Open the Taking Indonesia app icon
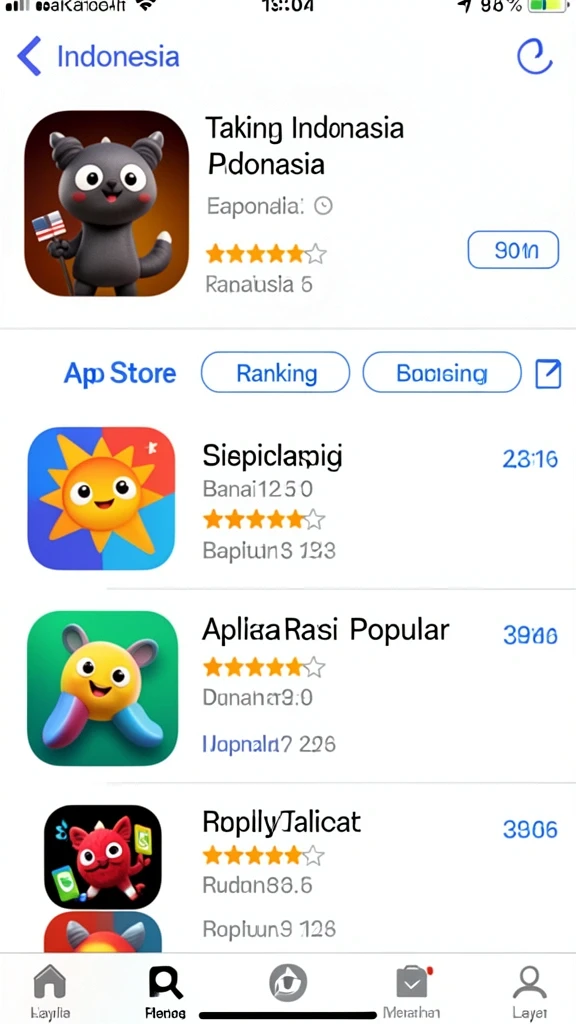Image resolution: width=576 pixels, height=1024 pixels. point(106,202)
